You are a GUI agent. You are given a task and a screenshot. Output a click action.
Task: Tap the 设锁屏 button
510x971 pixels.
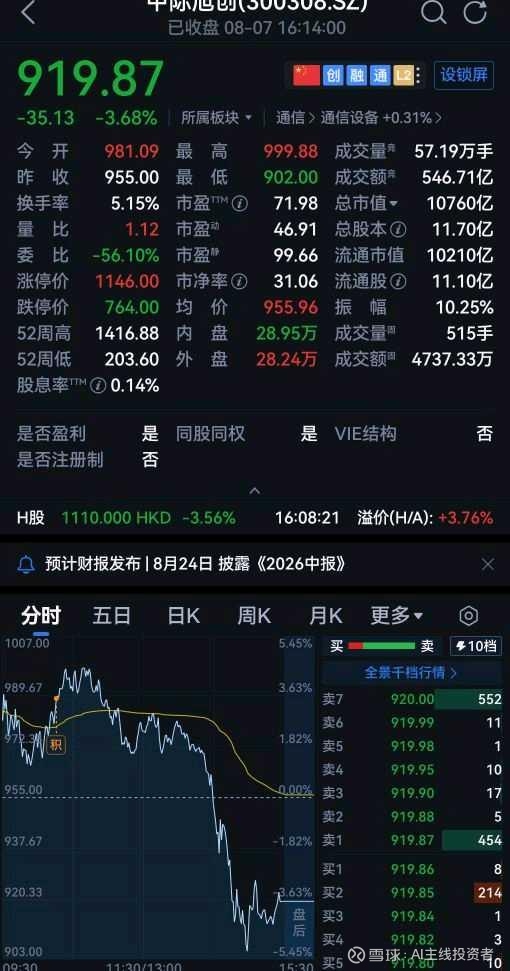pyautogui.click(x=464, y=75)
